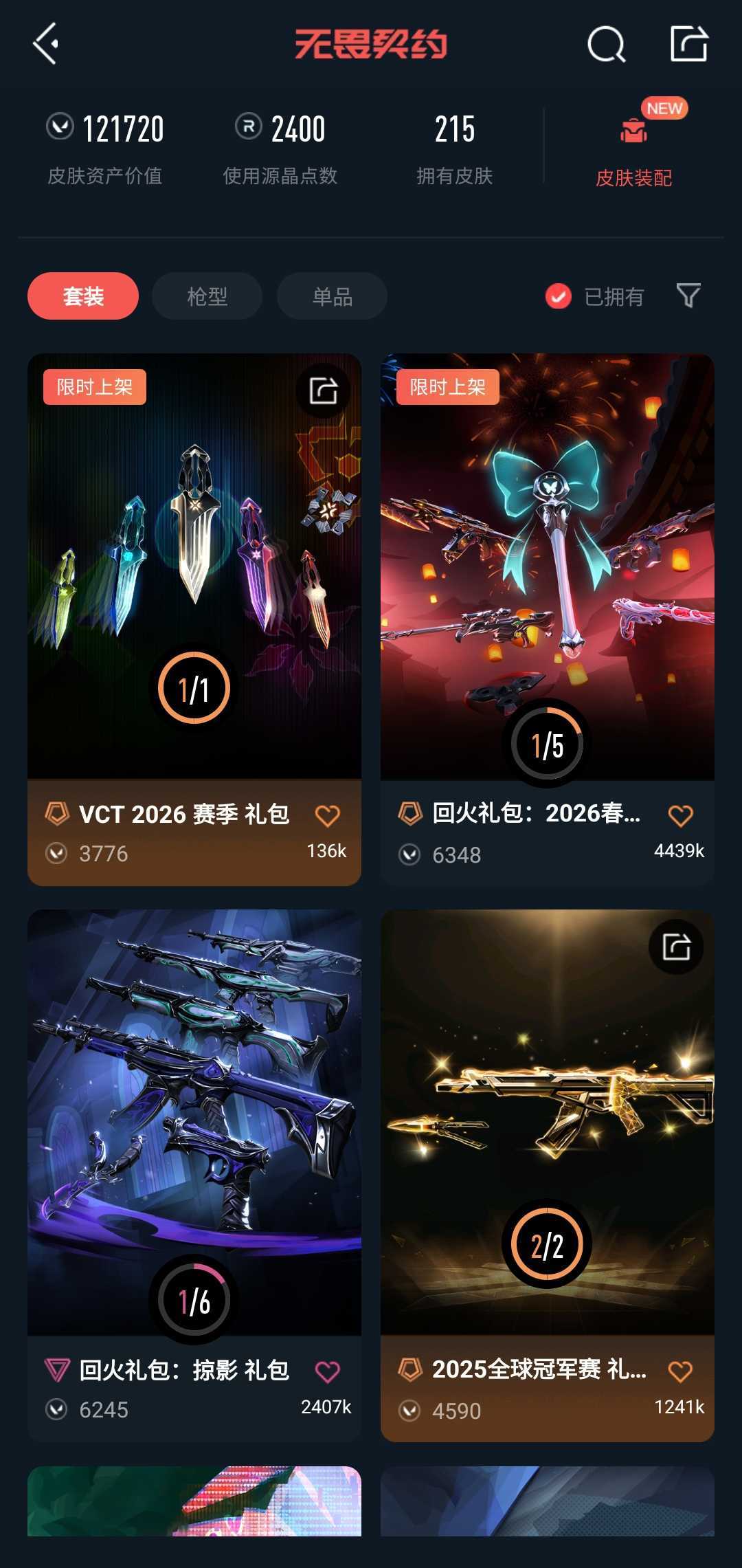Image resolution: width=742 pixels, height=1568 pixels.
Task: Open 皮肤装配 via the NEW backpack icon
Action: 633,133
